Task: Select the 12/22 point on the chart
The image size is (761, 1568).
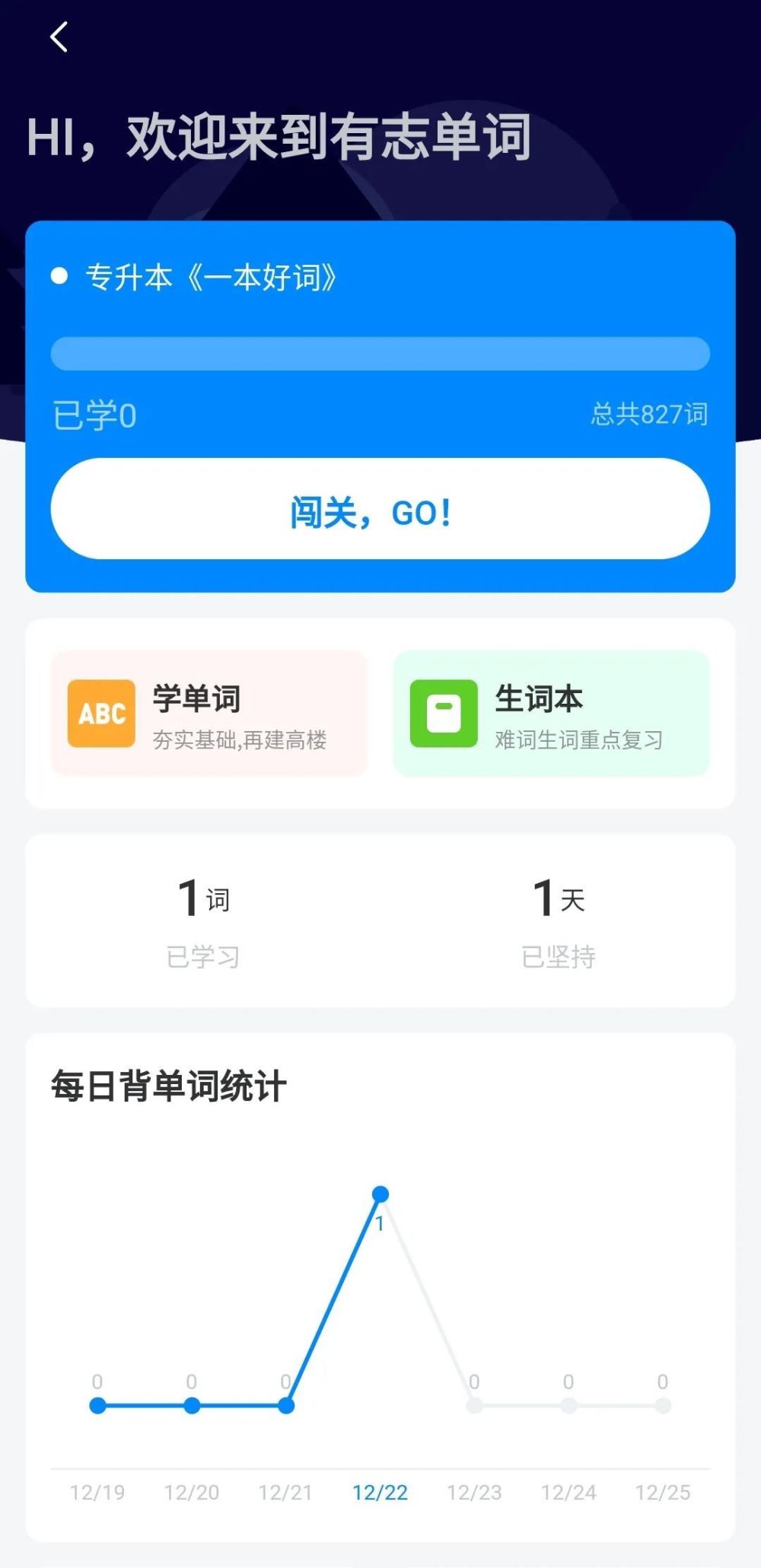Action: point(380,1194)
